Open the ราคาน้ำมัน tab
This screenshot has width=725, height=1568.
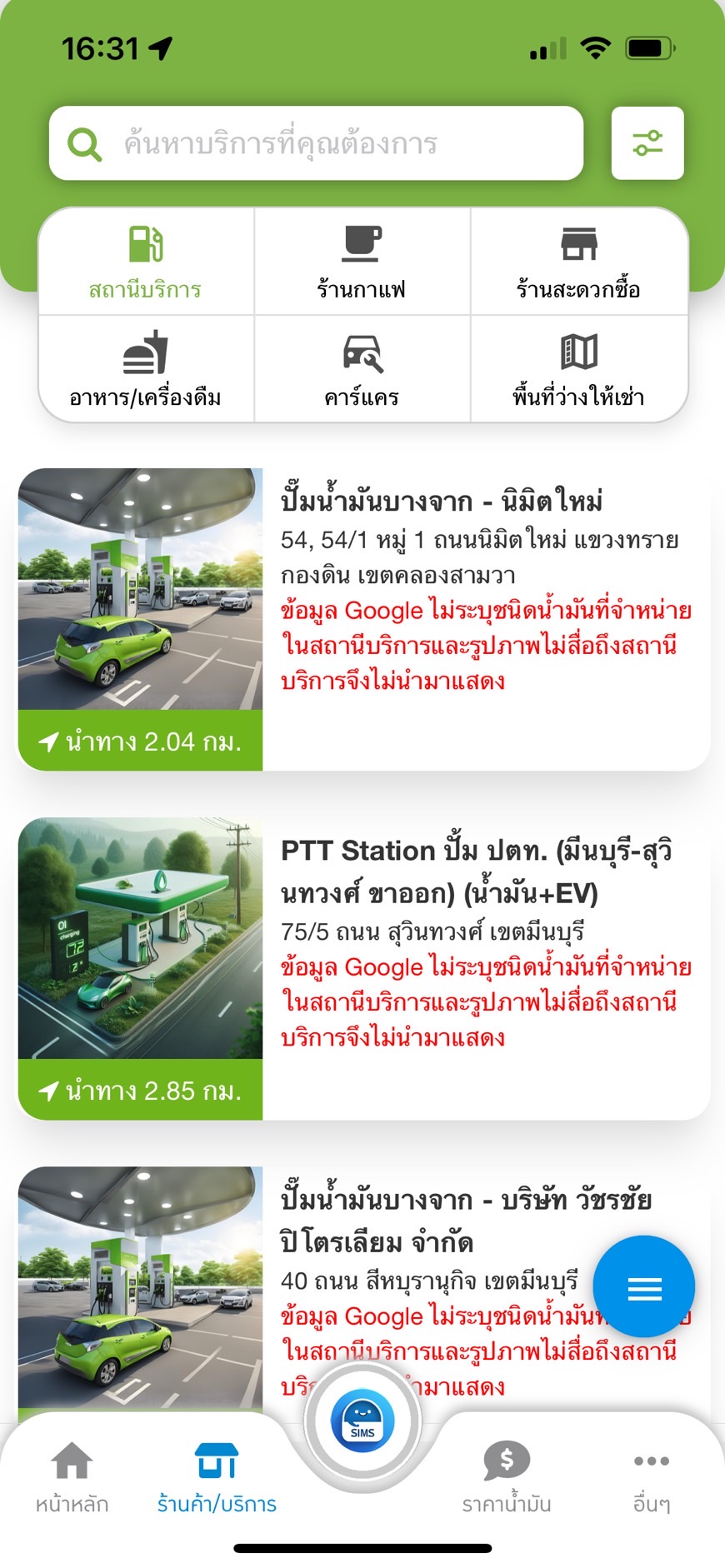[507, 1476]
